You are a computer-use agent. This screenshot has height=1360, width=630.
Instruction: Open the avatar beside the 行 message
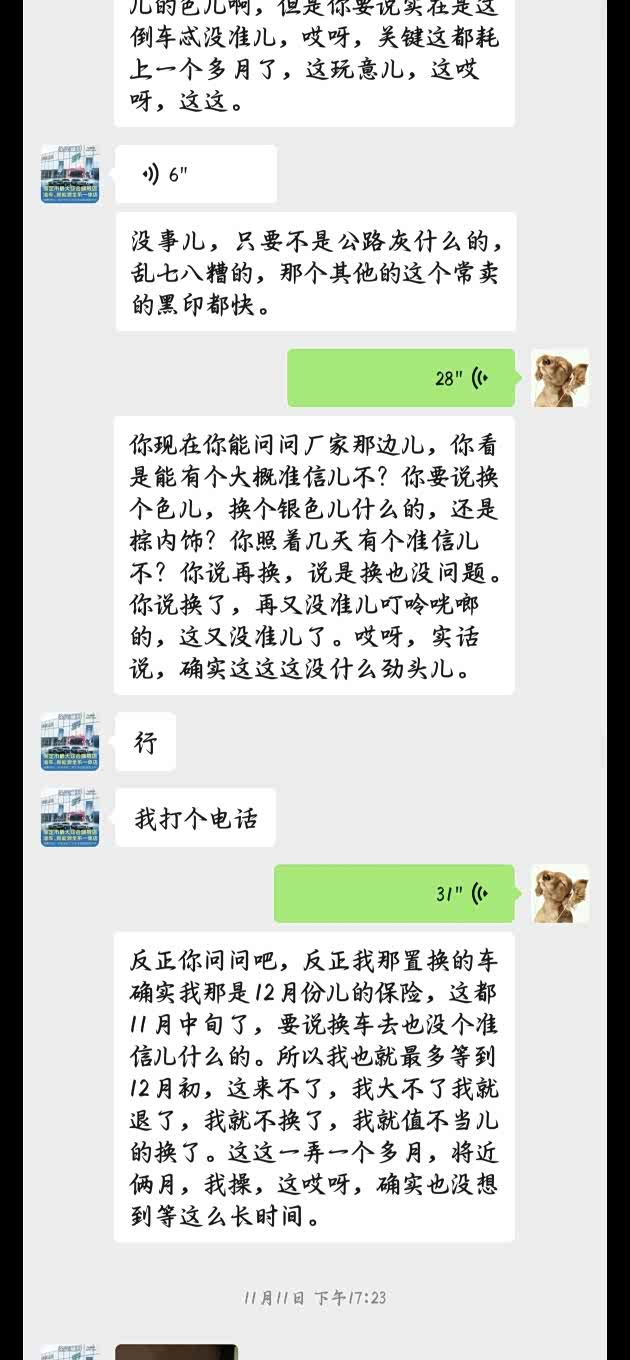70,741
